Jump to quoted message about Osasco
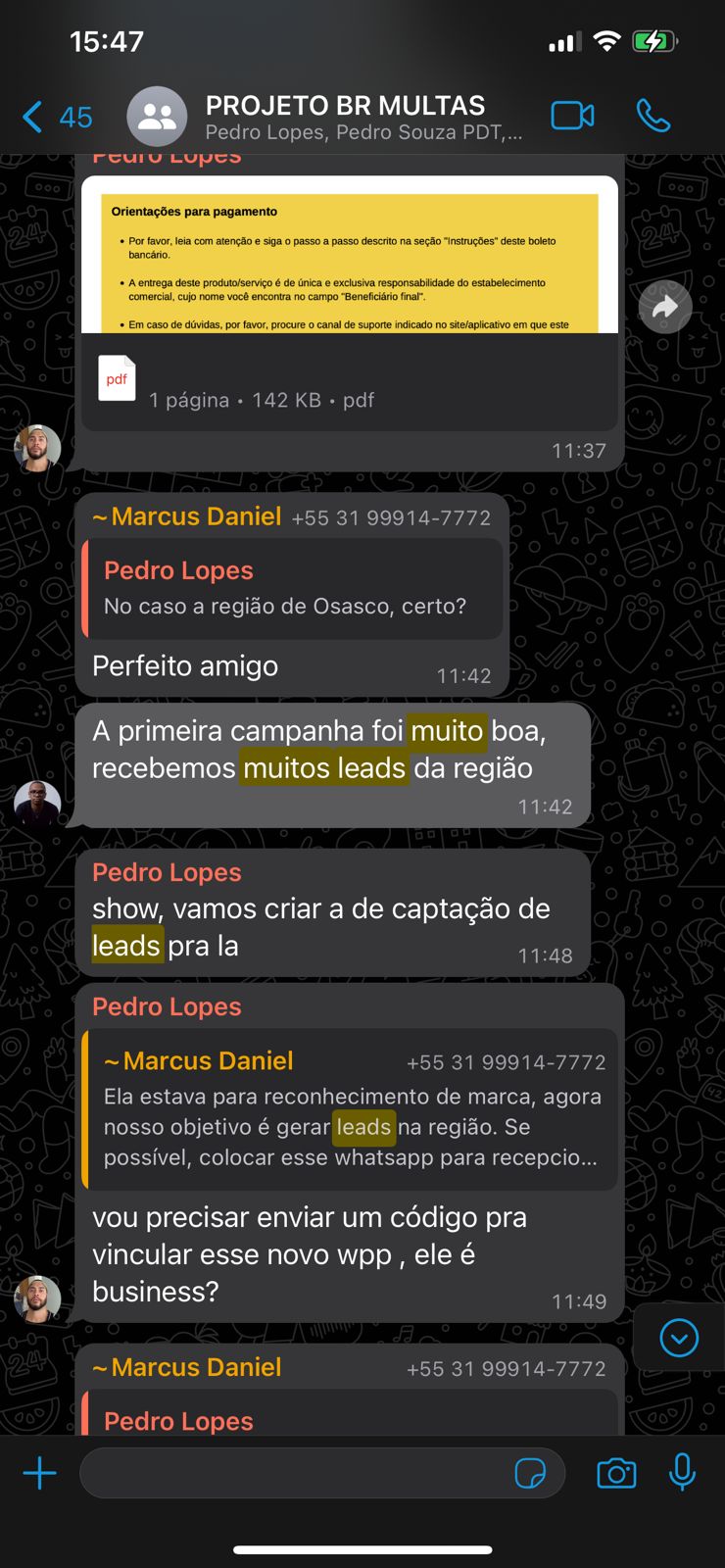This screenshot has height=1568, width=725. 292,588
